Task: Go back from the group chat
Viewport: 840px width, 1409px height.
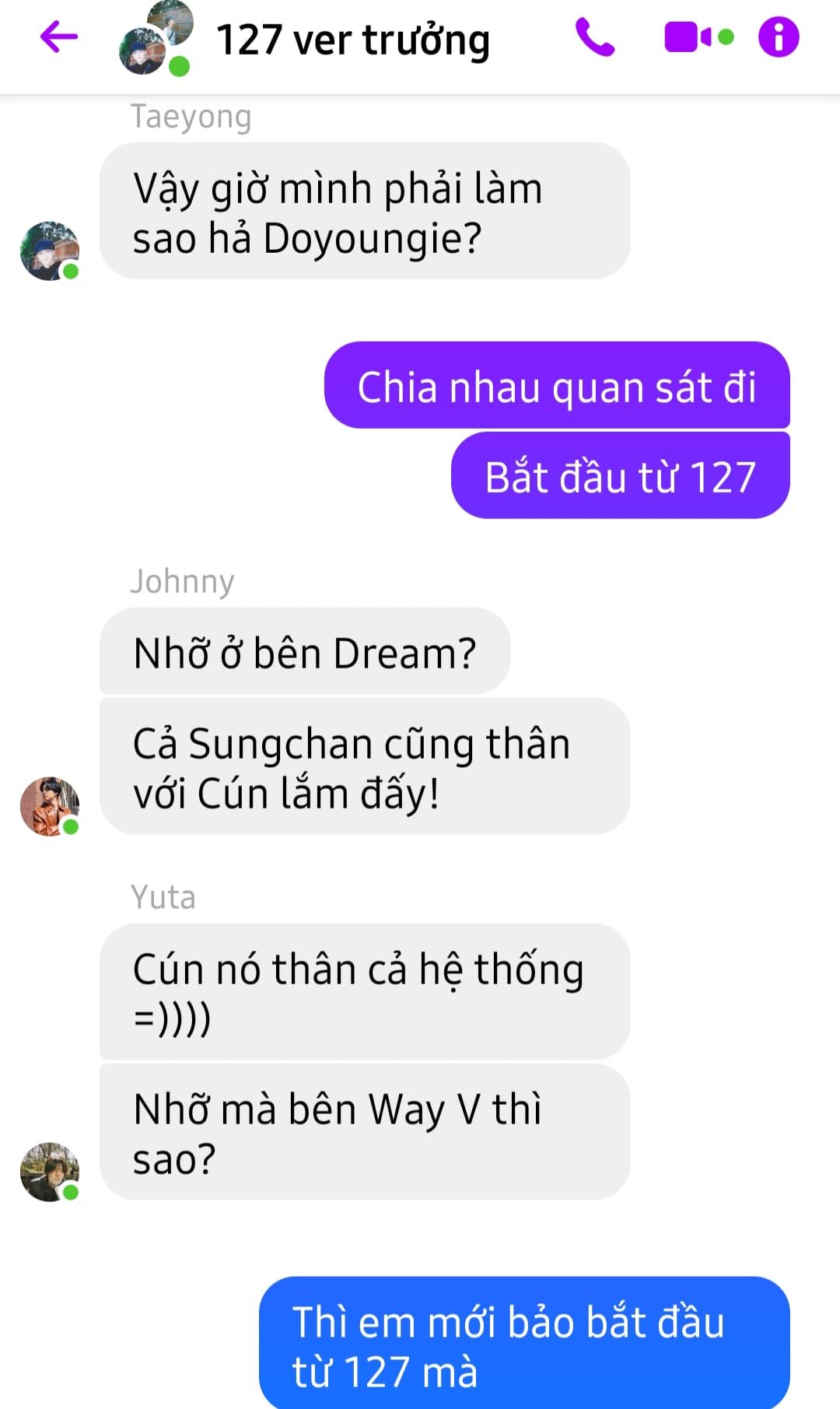Action: click(59, 37)
